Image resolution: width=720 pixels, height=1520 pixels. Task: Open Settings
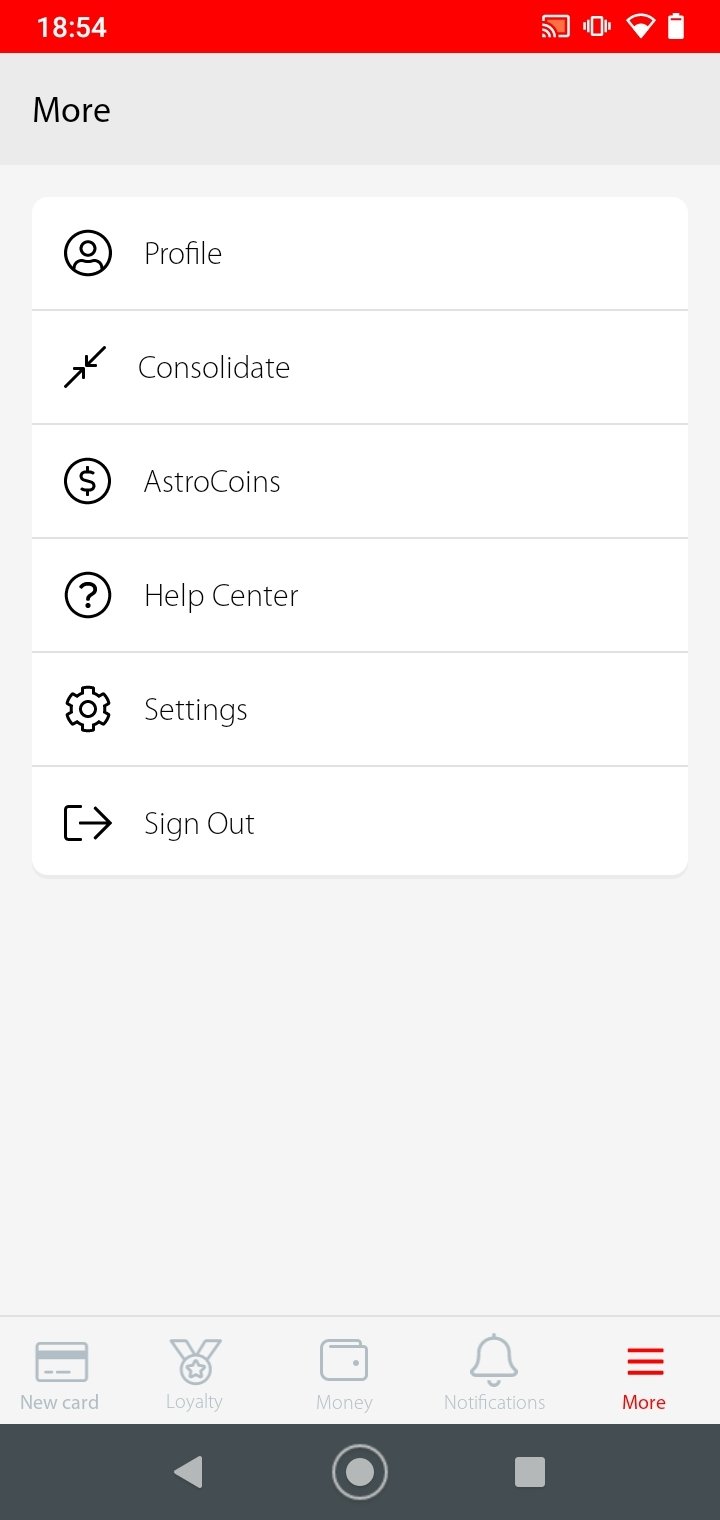pos(360,710)
